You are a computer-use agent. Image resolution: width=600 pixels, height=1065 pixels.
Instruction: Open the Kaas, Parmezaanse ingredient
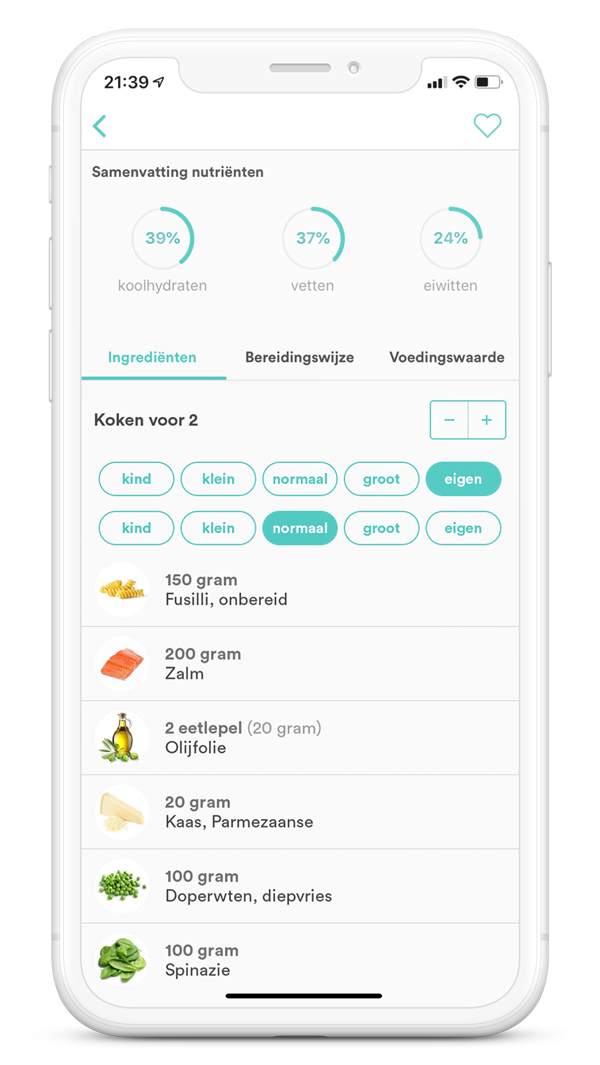(300, 812)
